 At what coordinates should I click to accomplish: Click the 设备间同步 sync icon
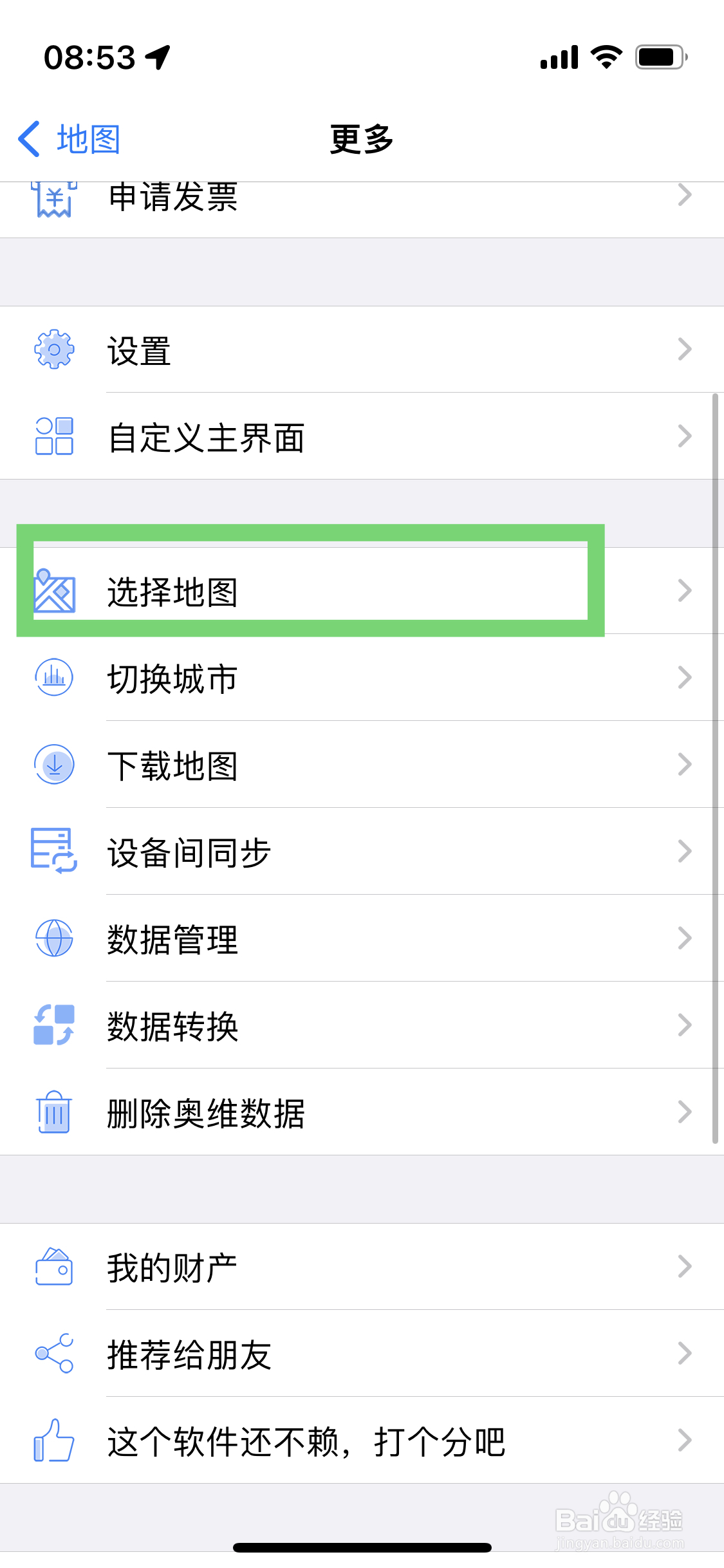[54, 852]
